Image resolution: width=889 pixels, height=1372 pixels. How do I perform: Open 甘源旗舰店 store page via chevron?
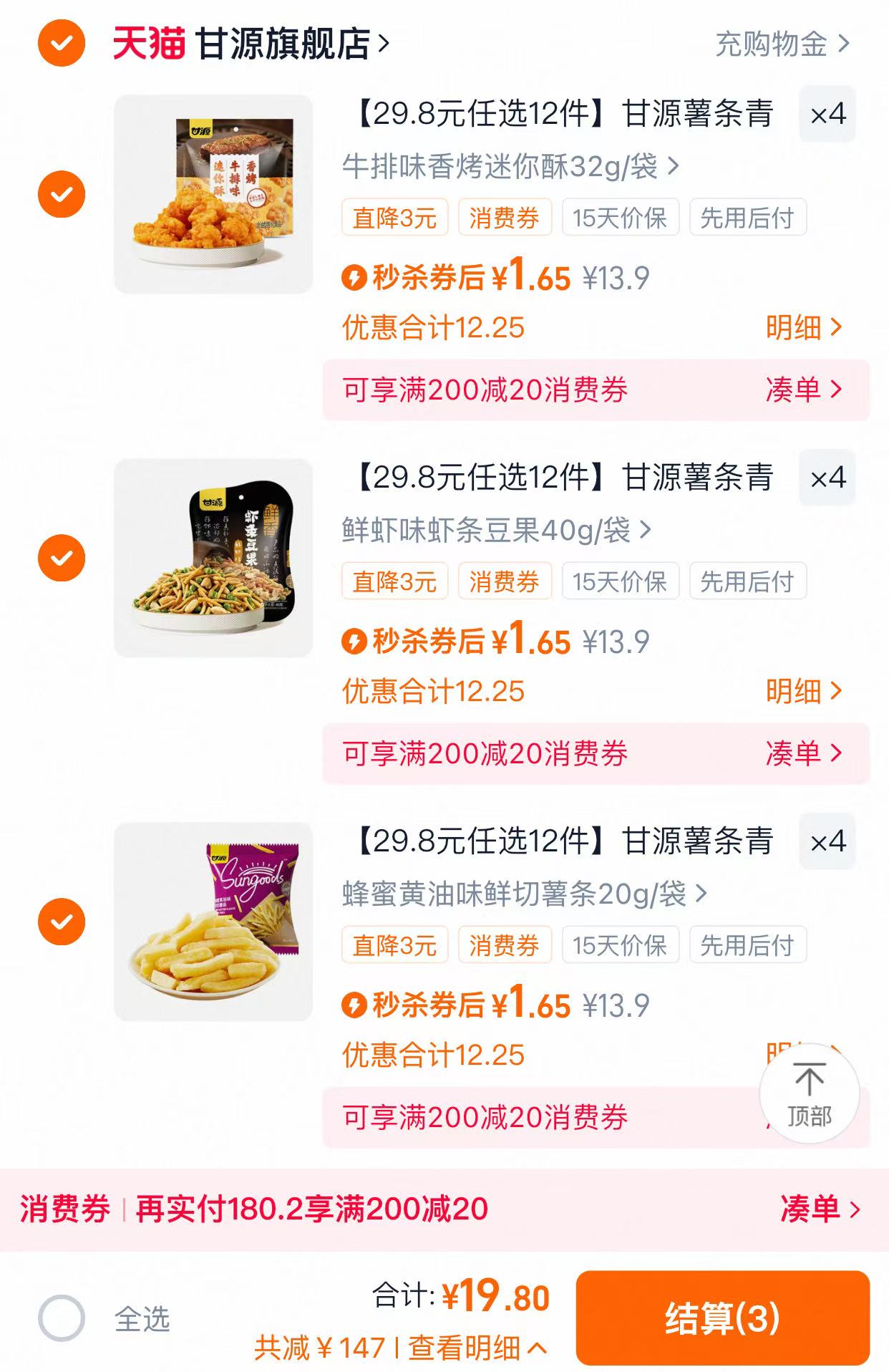384,43
